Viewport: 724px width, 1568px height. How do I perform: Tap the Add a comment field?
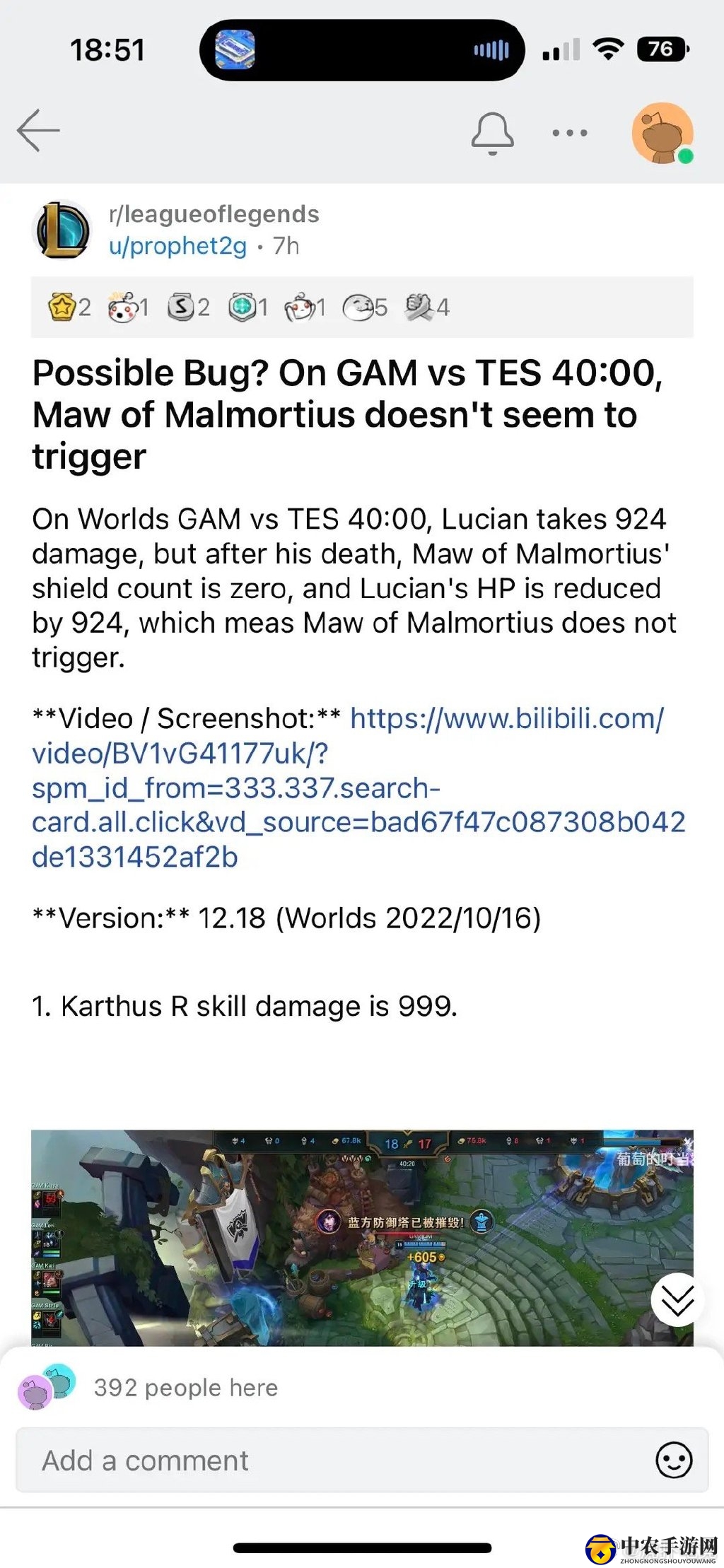[332, 1461]
